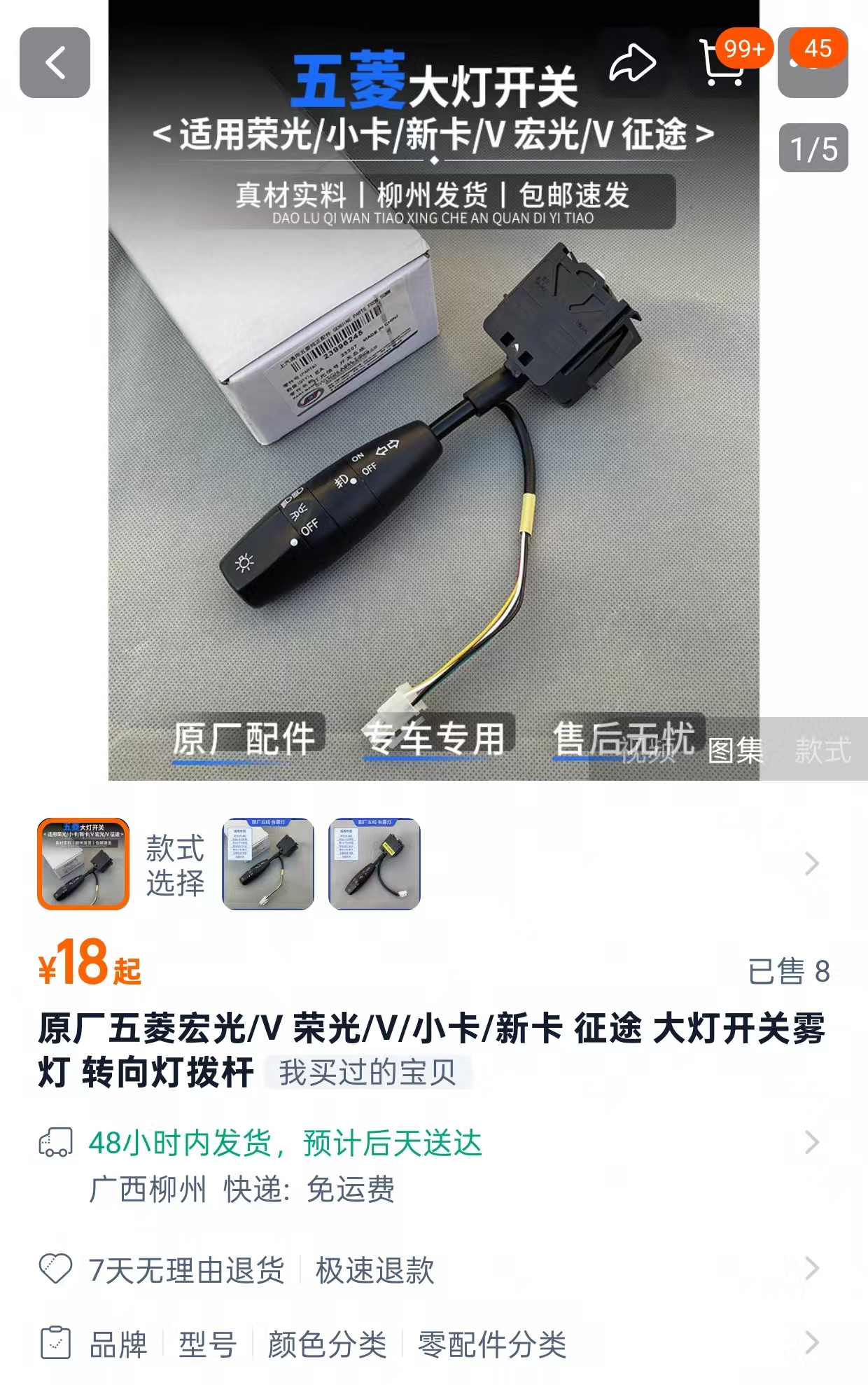Open the more menu with 45 badge

click(x=813, y=63)
